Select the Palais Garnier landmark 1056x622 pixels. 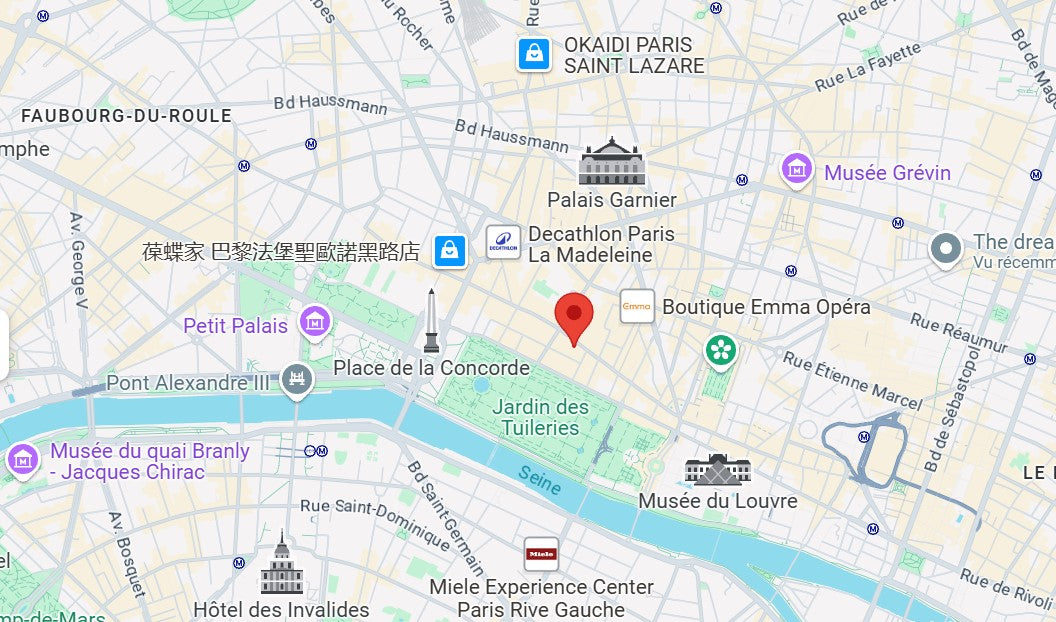pos(612,163)
